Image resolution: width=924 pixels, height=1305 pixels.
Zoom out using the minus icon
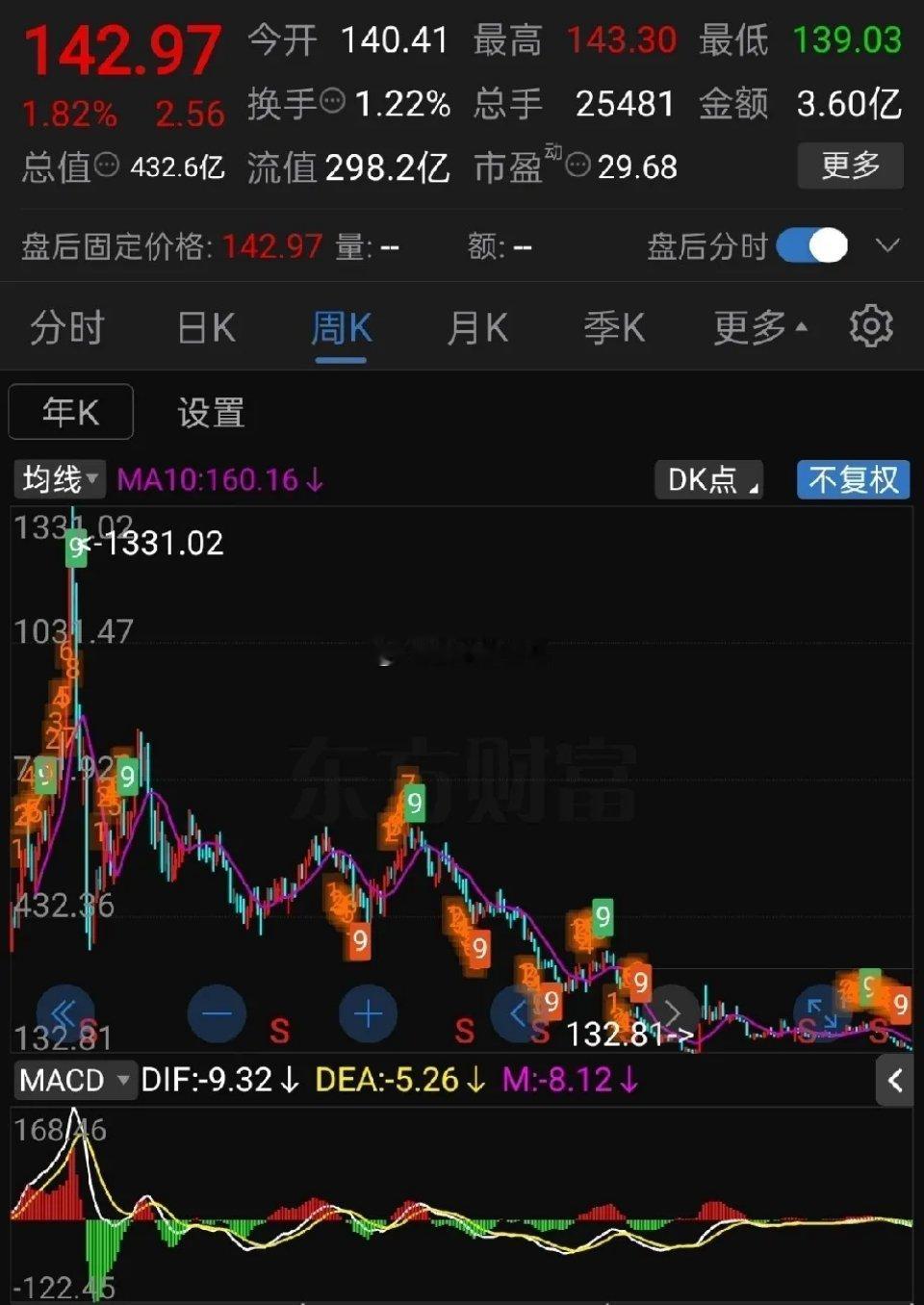pyautogui.click(x=216, y=1013)
